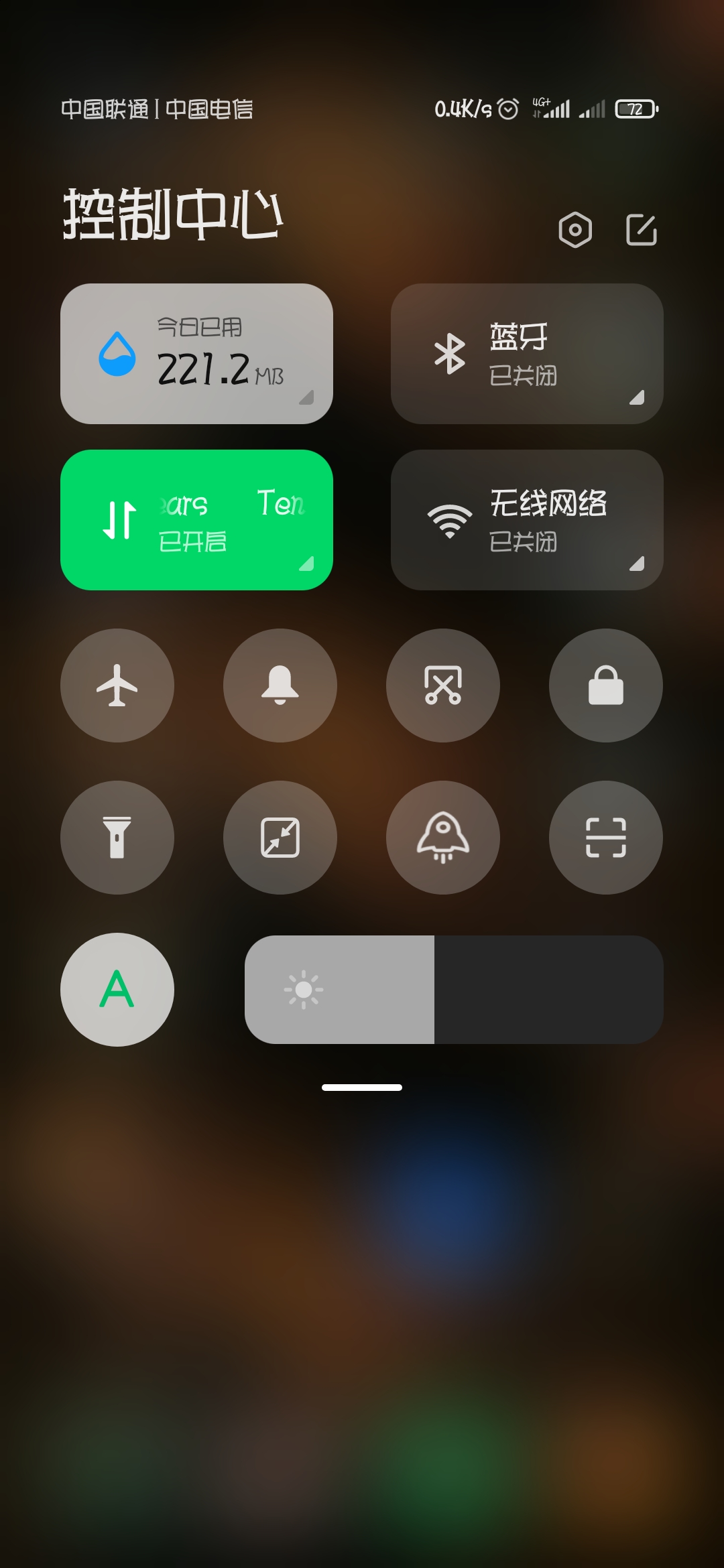
Task: Activate the rocket speed boost tile
Action: click(x=443, y=838)
